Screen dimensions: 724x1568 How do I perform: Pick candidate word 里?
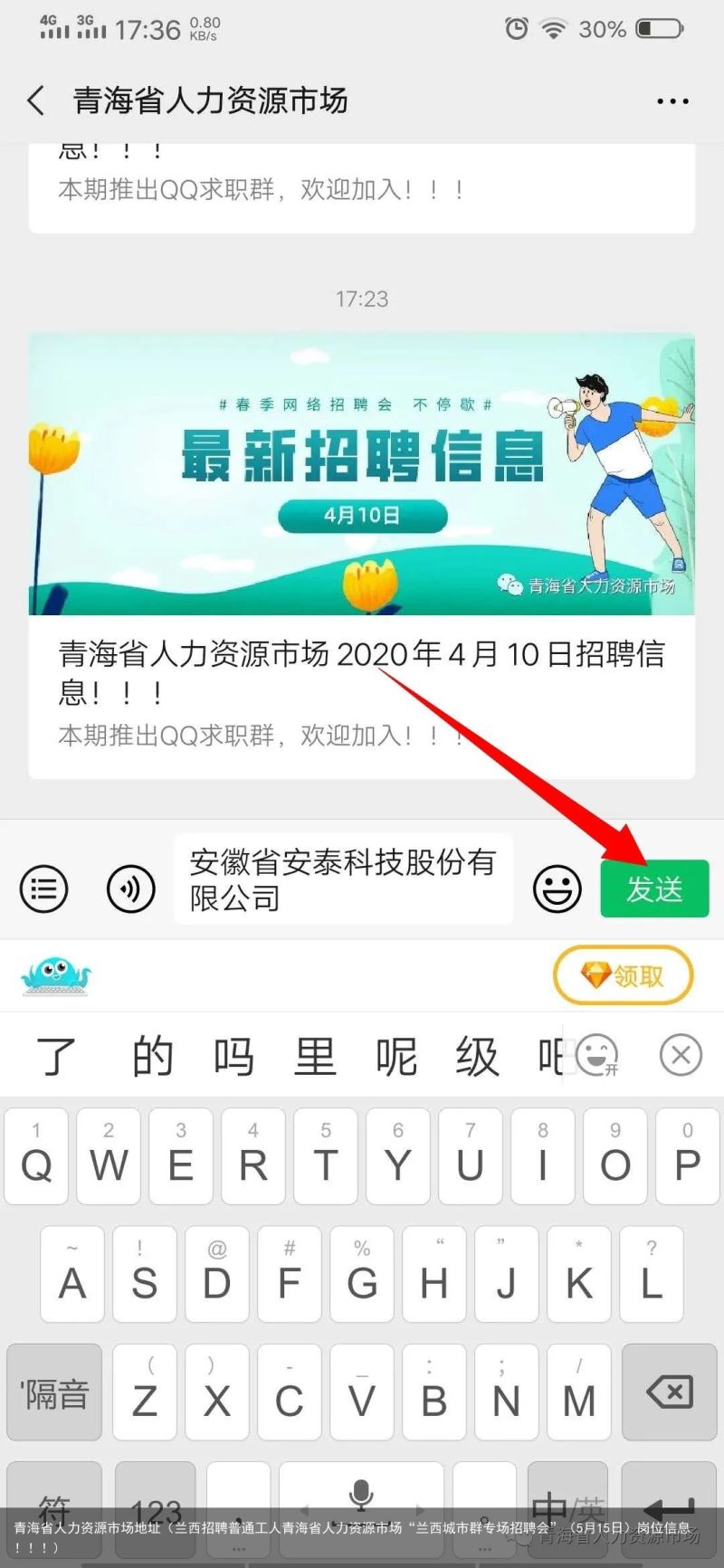315,1055
